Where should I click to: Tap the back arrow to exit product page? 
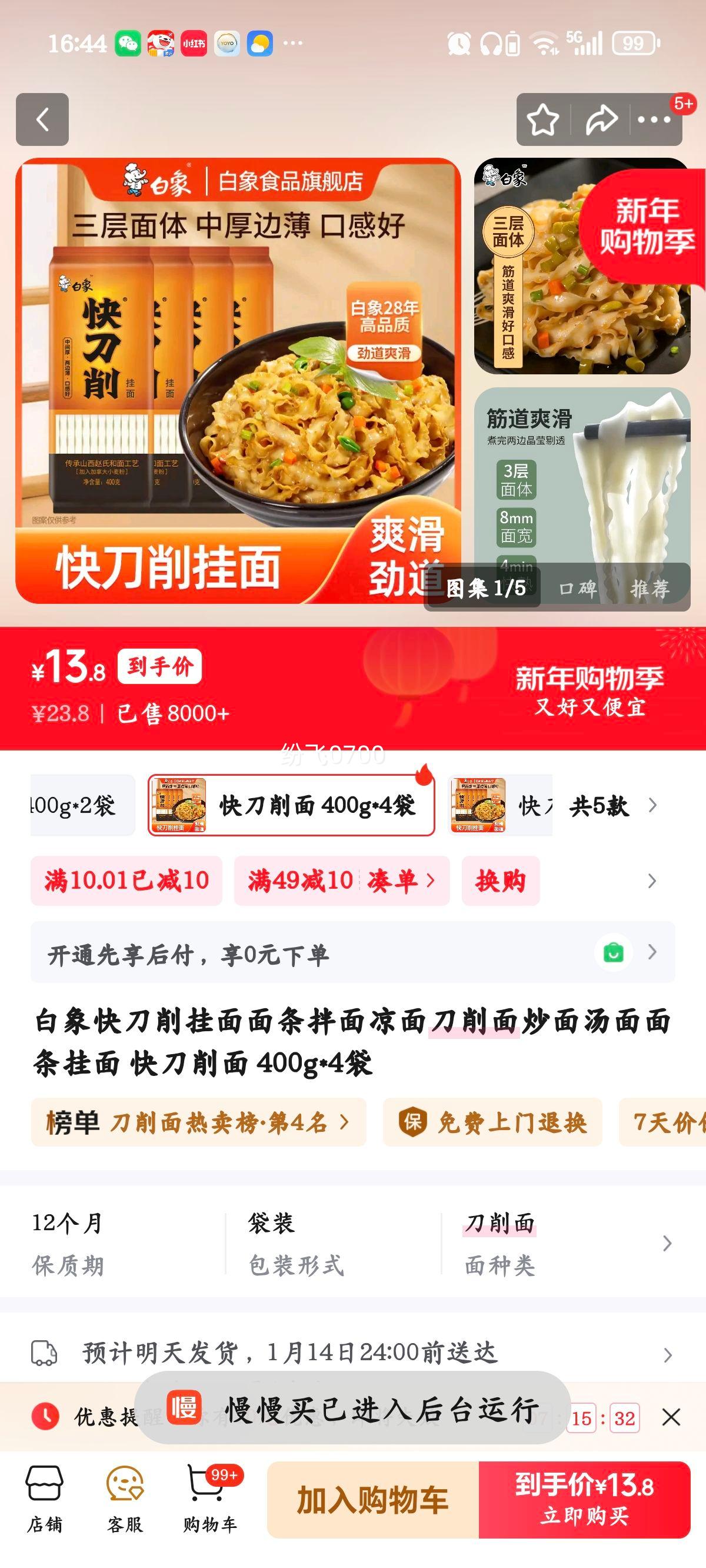[x=42, y=121]
